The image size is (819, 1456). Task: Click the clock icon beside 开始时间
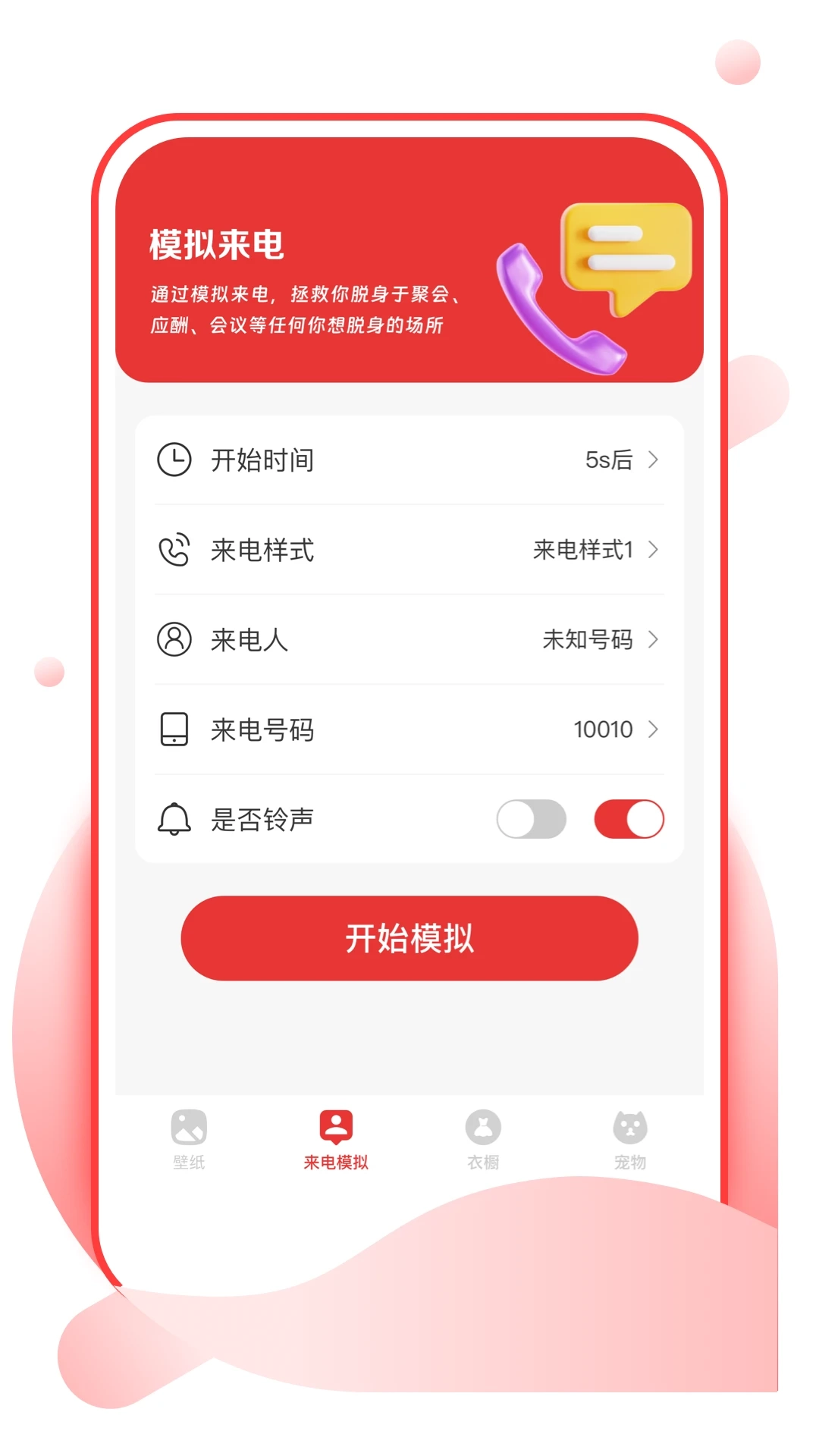pos(173,460)
